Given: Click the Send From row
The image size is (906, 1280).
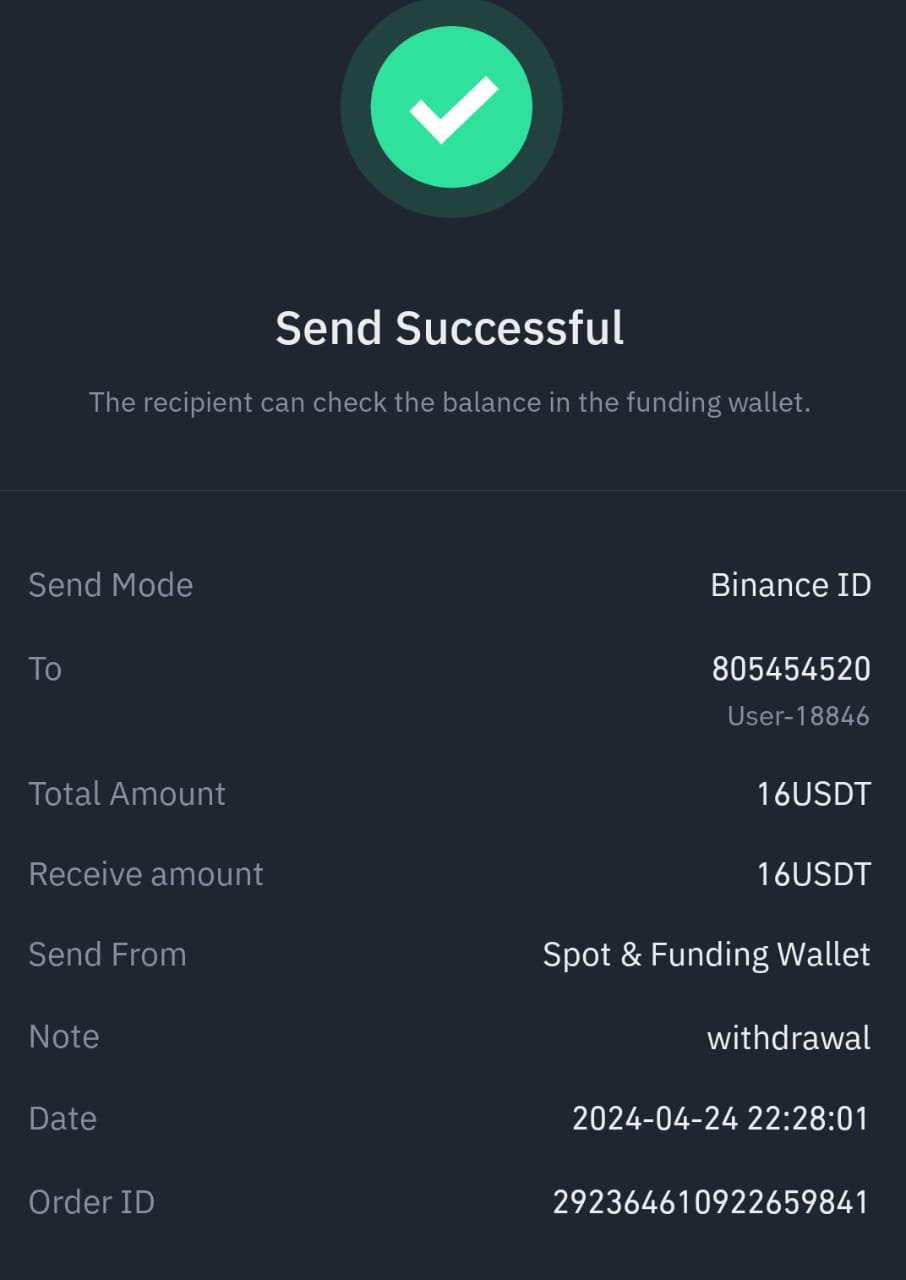Looking at the screenshot, I should [x=108, y=954].
